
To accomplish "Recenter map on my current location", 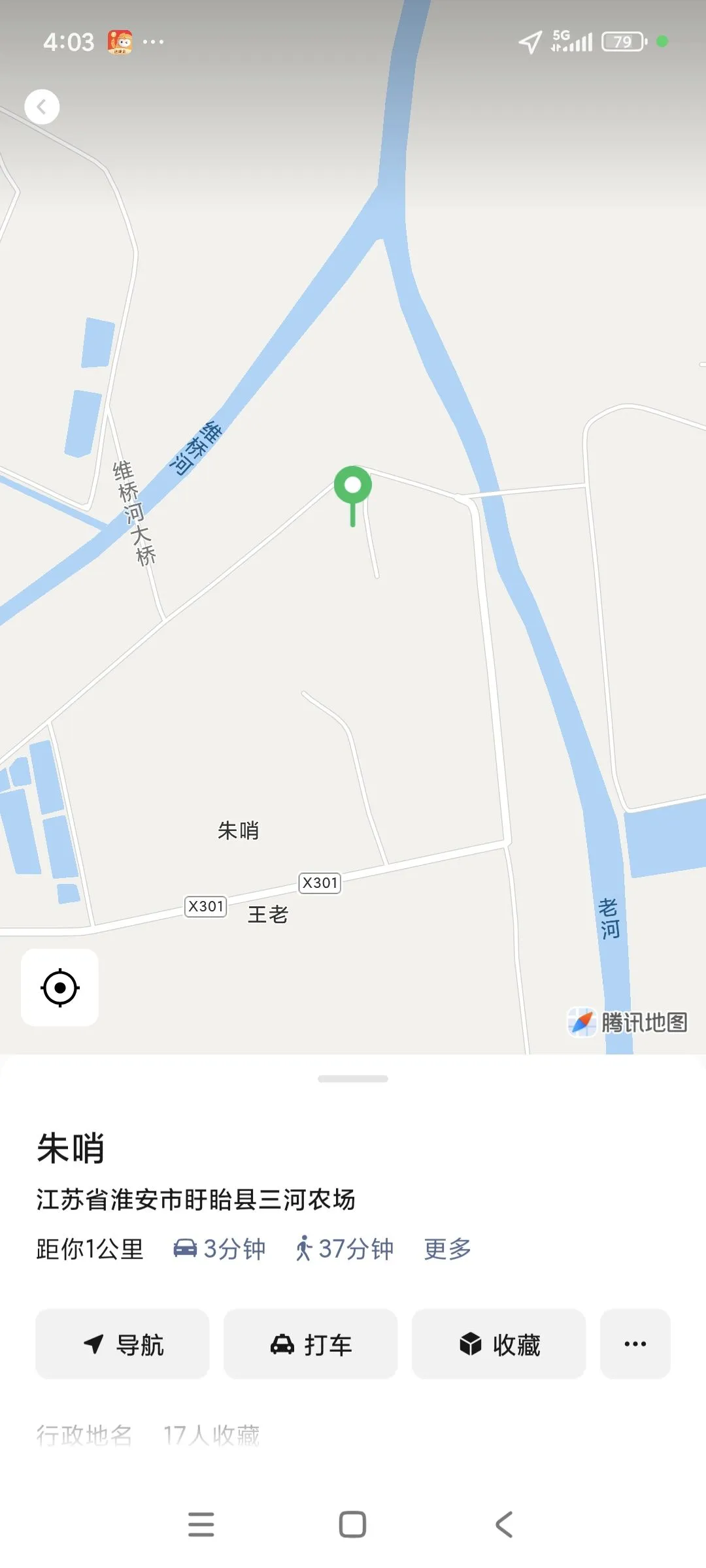I will click(x=60, y=987).
